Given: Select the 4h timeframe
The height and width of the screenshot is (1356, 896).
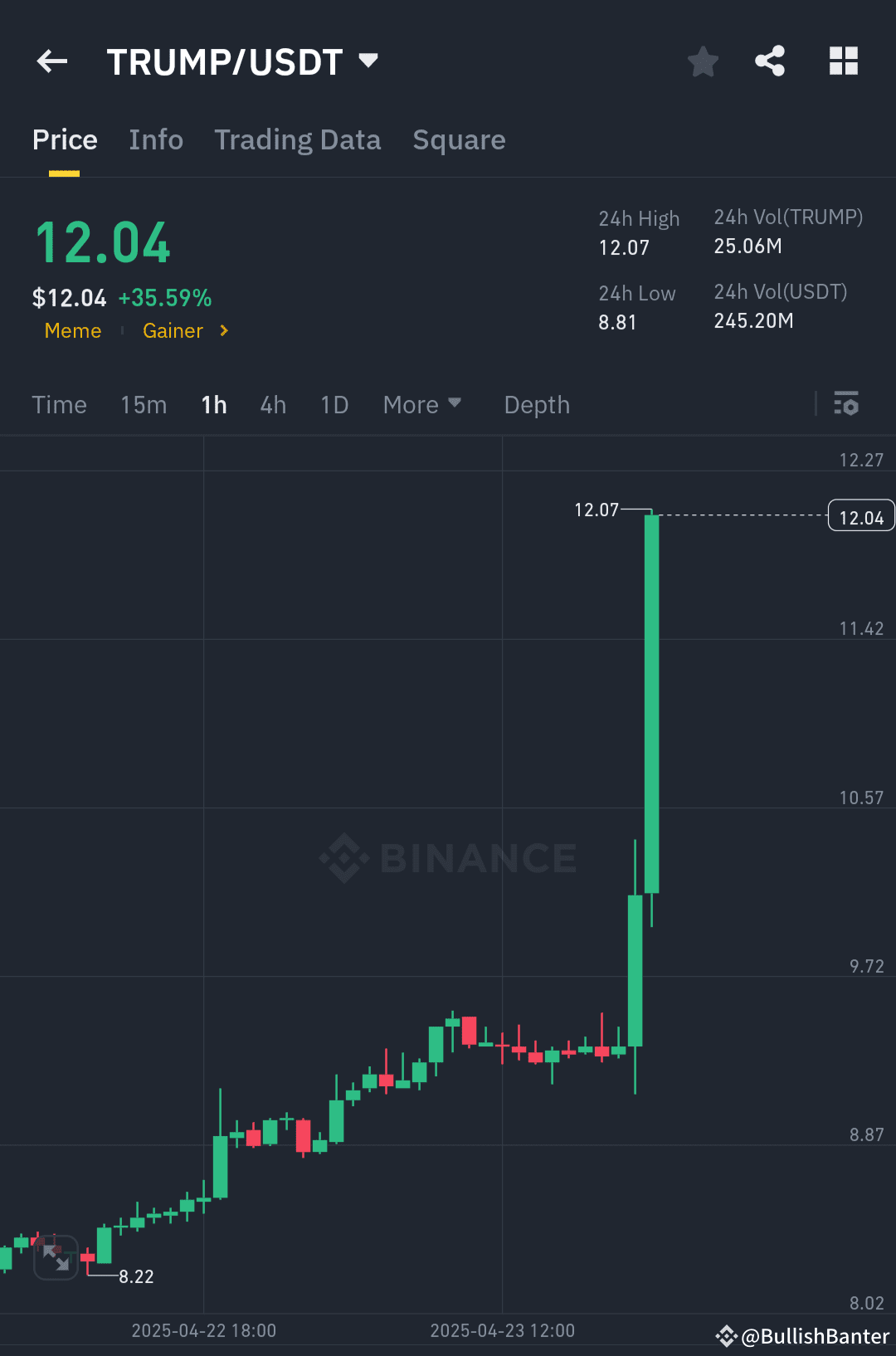Looking at the screenshot, I should coord(271,405).
